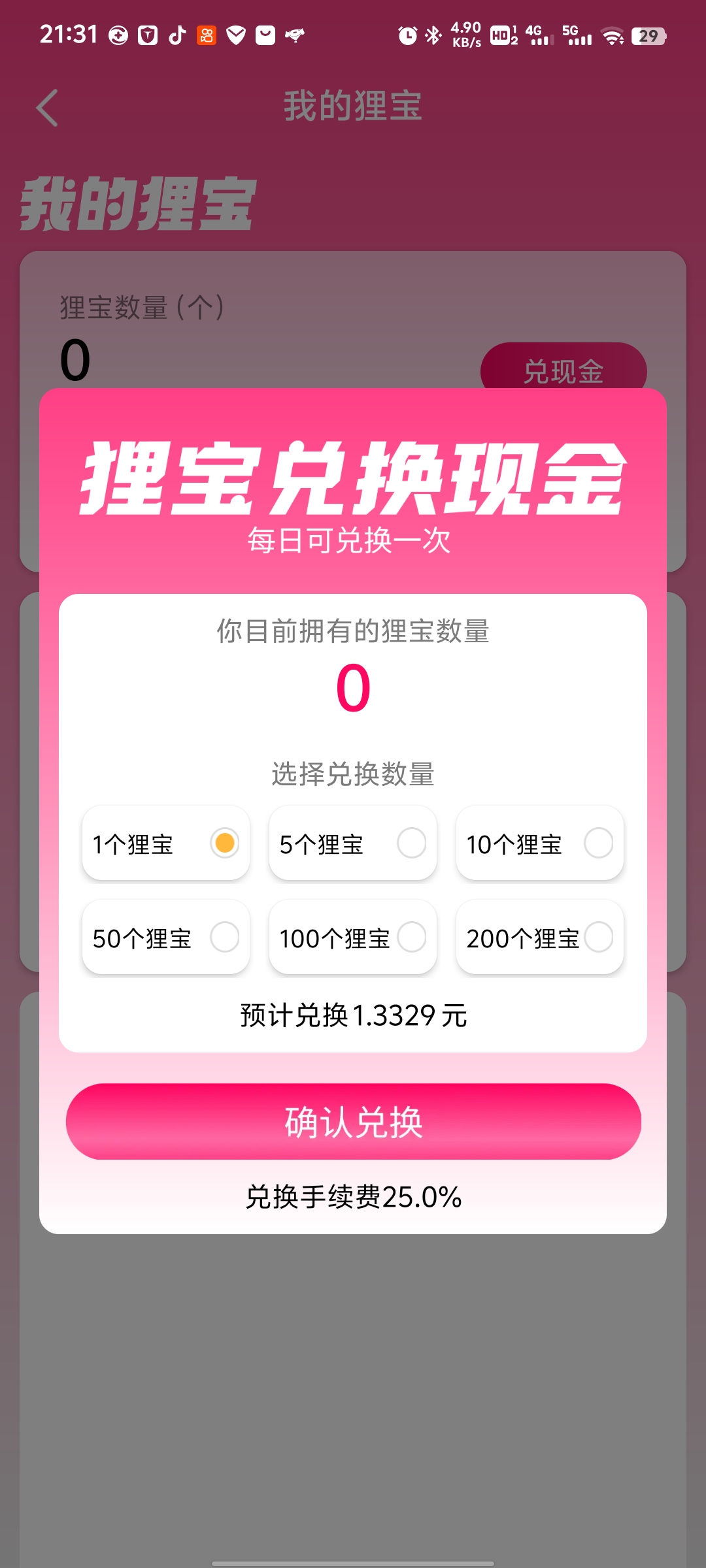The image size is (706, 1568).
Task: Choose the 5个狸宝 option
Action: click(352, 843)
